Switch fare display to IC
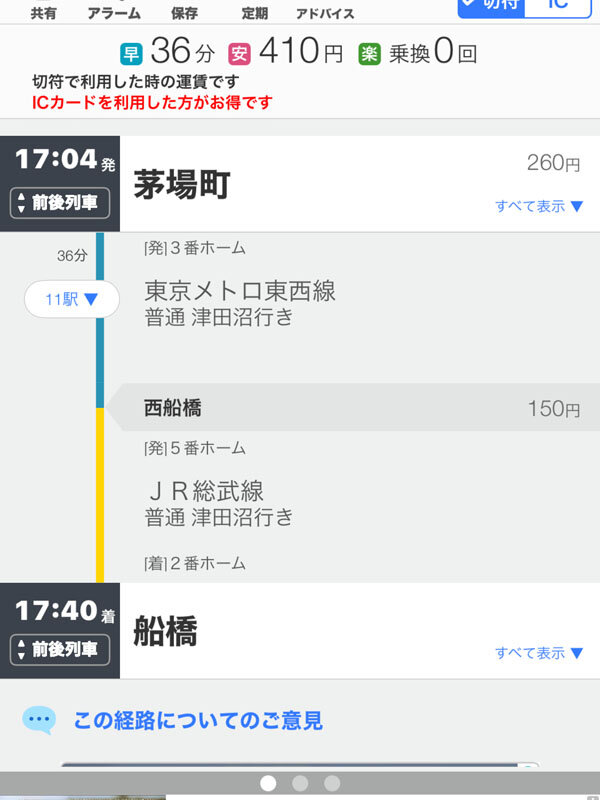 pyautogui.click(x=558, y=5)
